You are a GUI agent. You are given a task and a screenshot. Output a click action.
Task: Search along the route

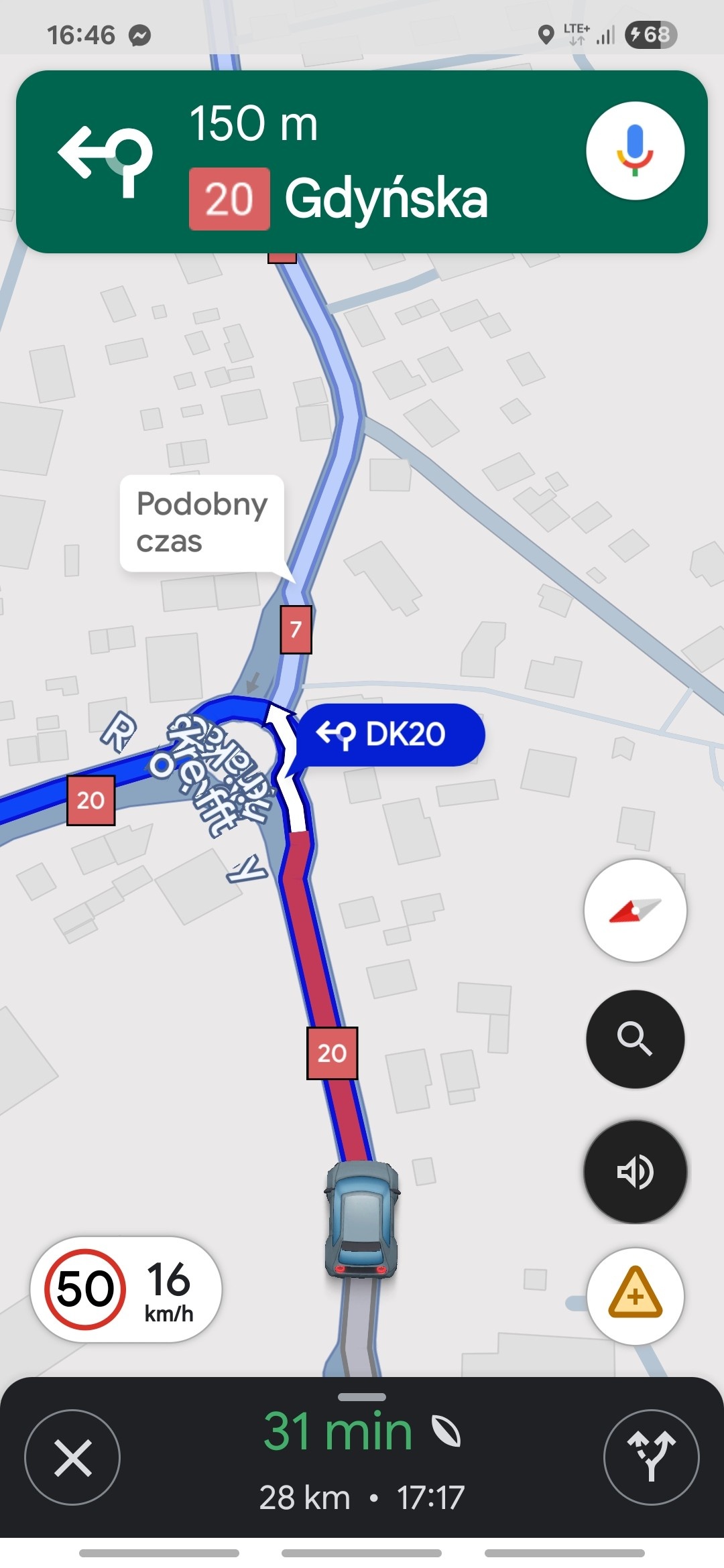click(x=635, y=1039)
